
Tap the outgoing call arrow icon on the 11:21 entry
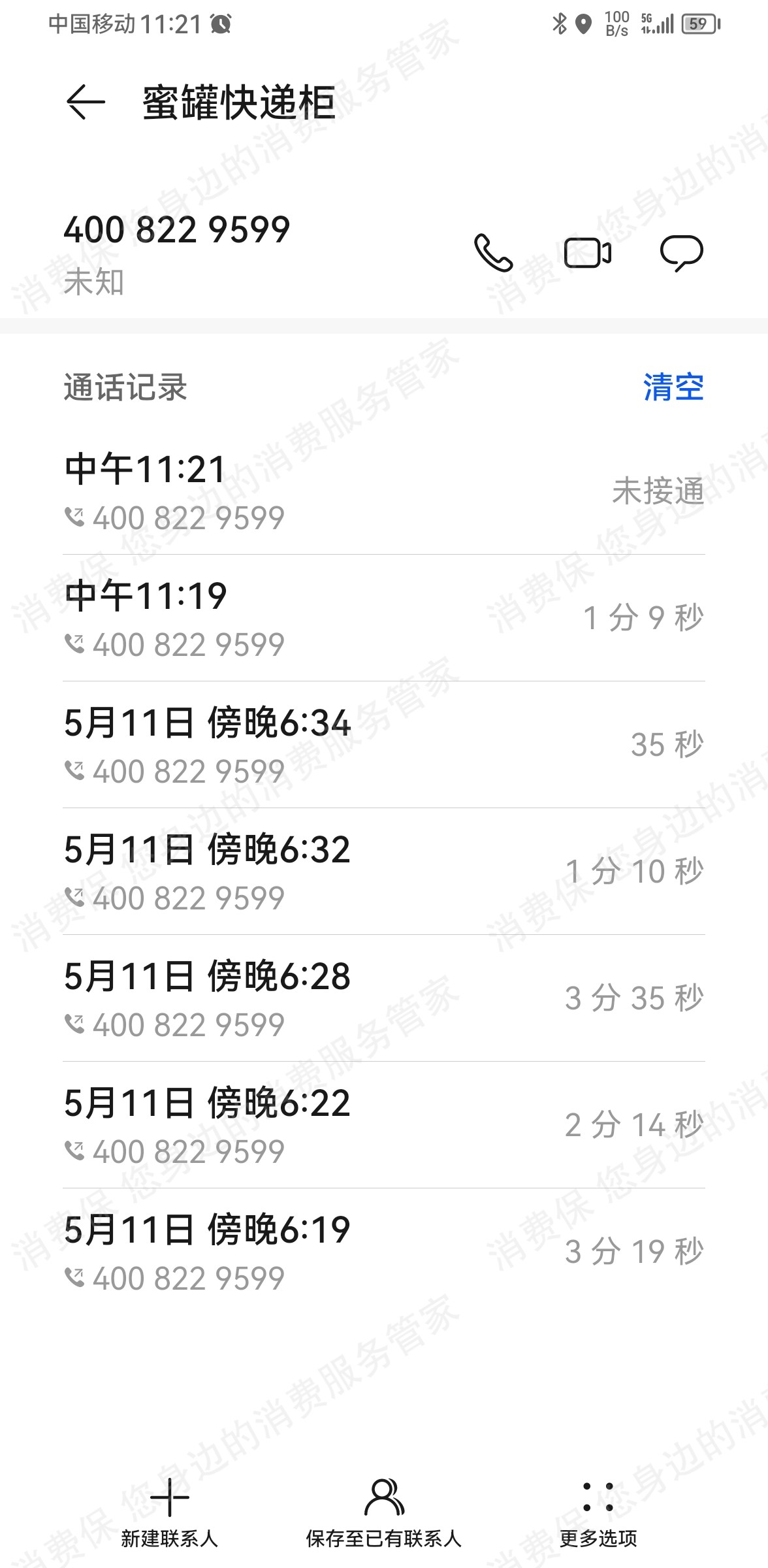pos(76,518)
